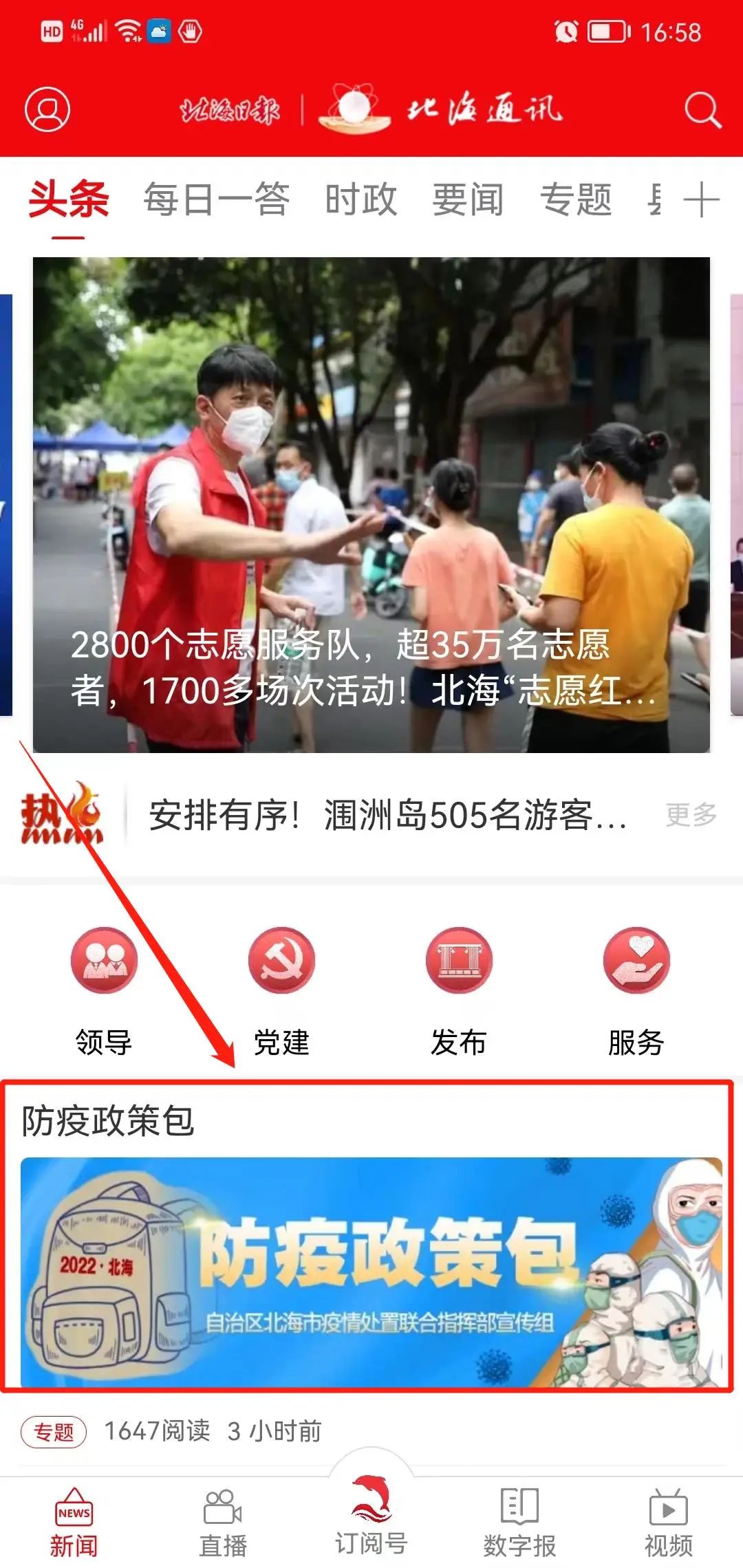Open the 涠洲岛505名游客 hot news

pyautogui.click(x=387, y=816)
